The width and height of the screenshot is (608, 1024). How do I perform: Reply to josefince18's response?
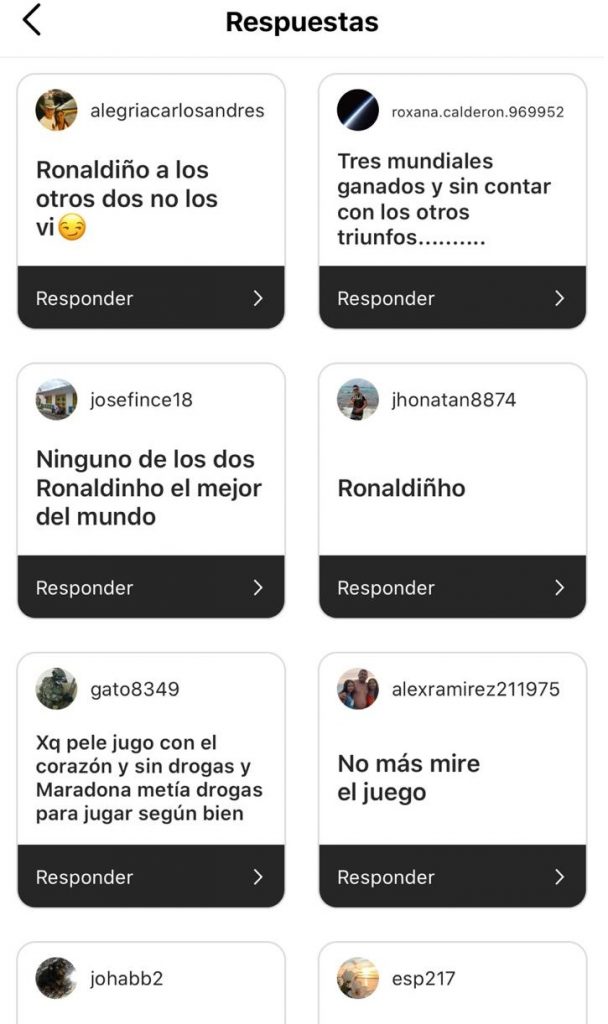[151, 588]
